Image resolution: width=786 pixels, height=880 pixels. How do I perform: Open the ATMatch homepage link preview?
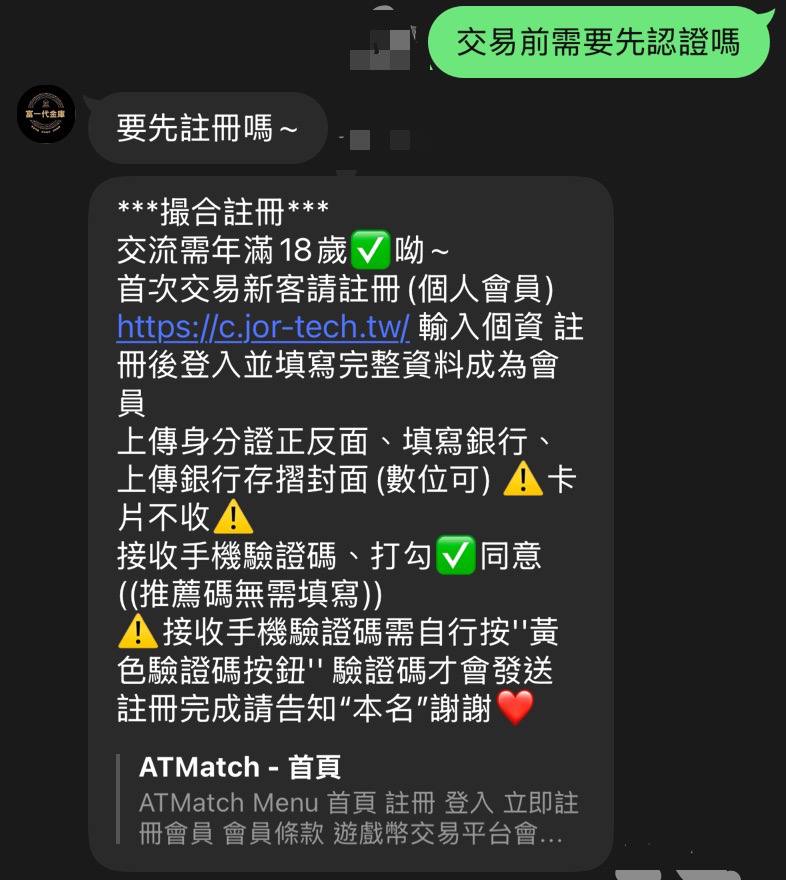tap(348, 799)
